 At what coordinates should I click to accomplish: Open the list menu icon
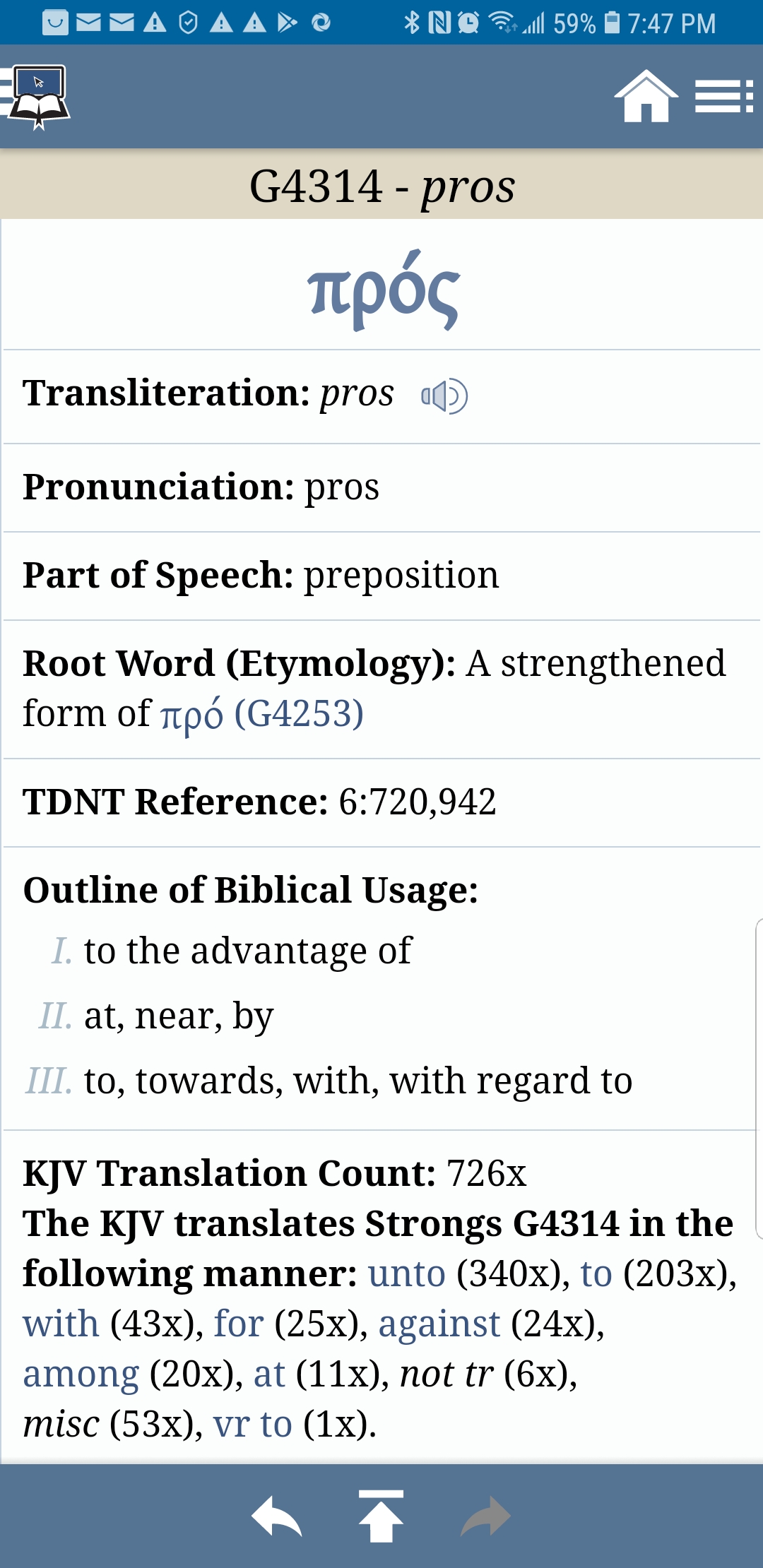[x=723, y=97]
